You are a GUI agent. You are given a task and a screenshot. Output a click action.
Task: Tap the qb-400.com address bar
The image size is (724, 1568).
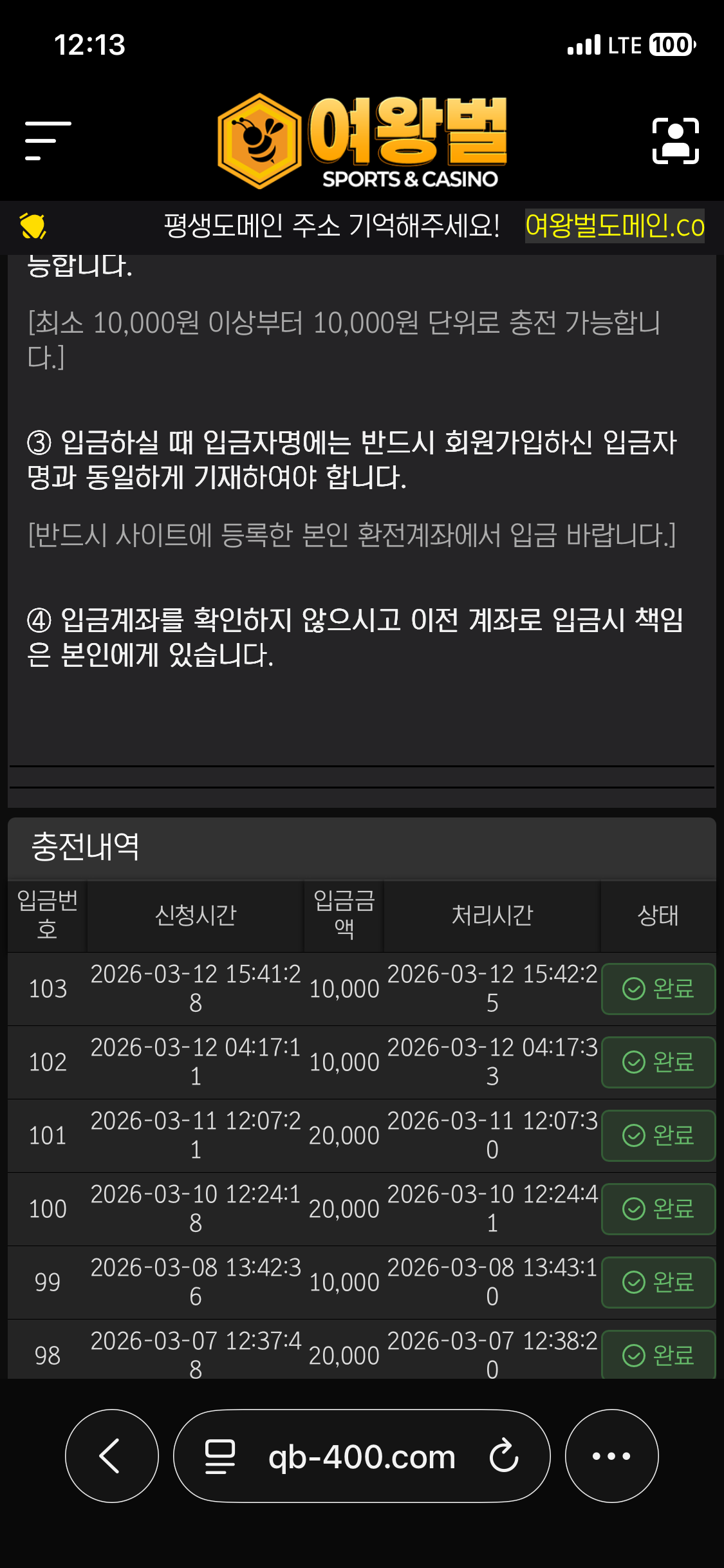(362, 1457)
